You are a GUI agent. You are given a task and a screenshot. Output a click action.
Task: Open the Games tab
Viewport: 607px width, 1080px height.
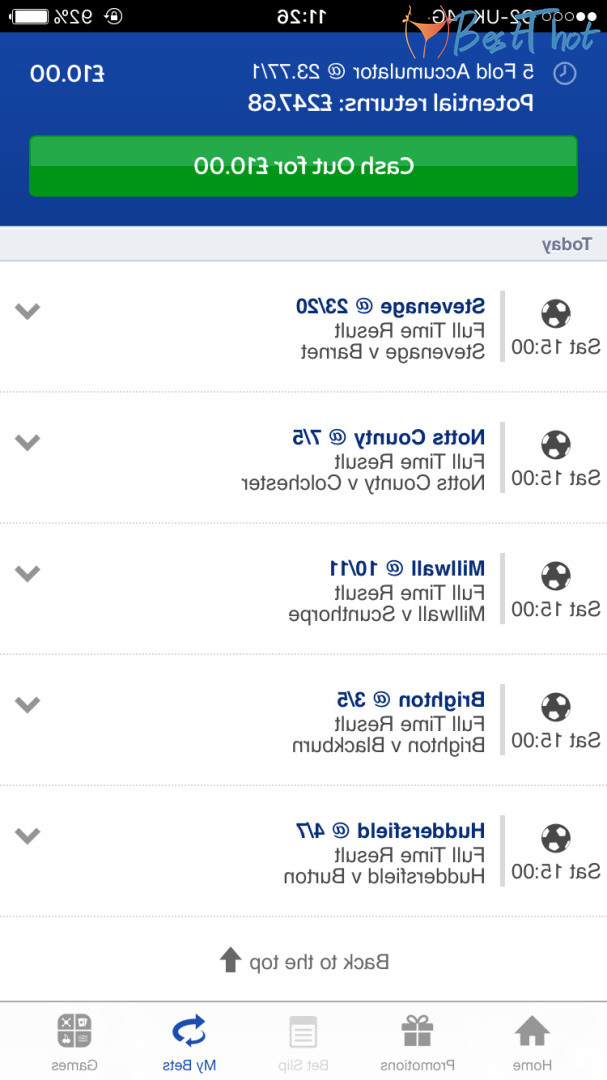point(74,1041)
